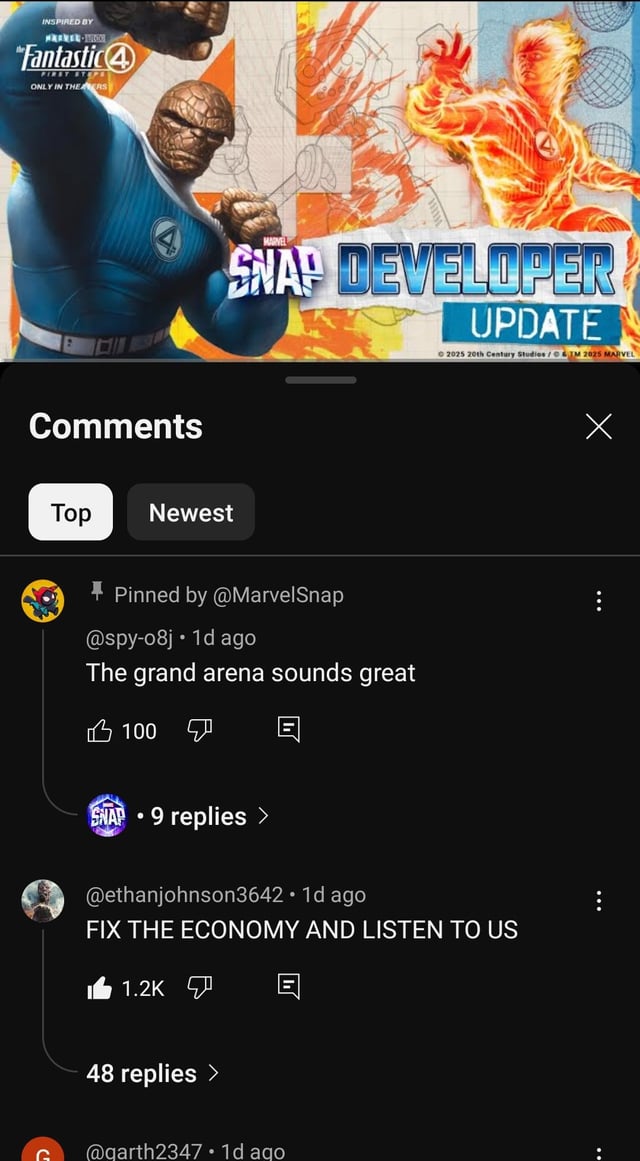Screen dimensions: 640x1161
Task: Like the comment 'The grand arena sounds great'
Action: click(x=99, y=732)
